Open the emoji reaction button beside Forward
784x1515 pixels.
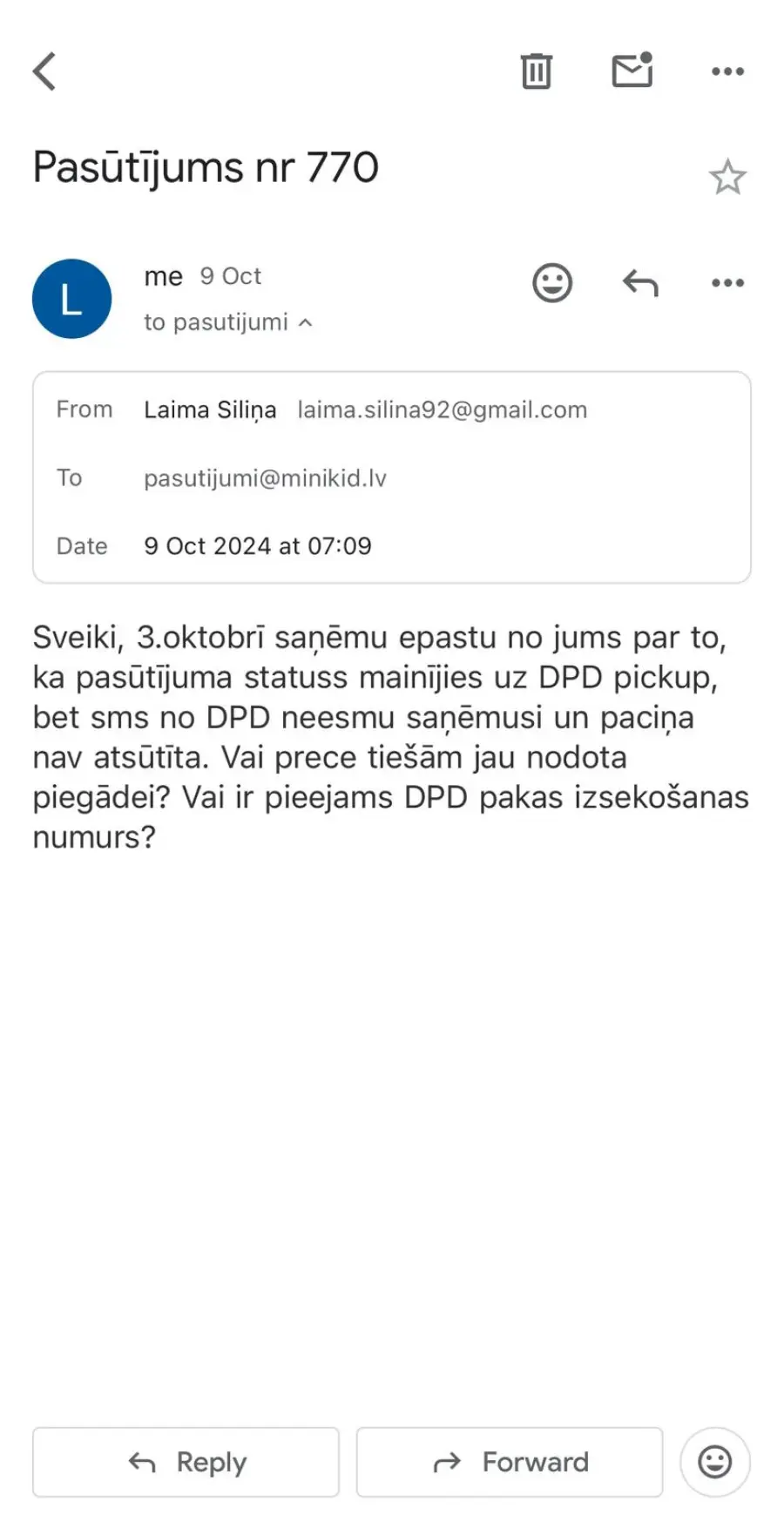point(715,1462)
